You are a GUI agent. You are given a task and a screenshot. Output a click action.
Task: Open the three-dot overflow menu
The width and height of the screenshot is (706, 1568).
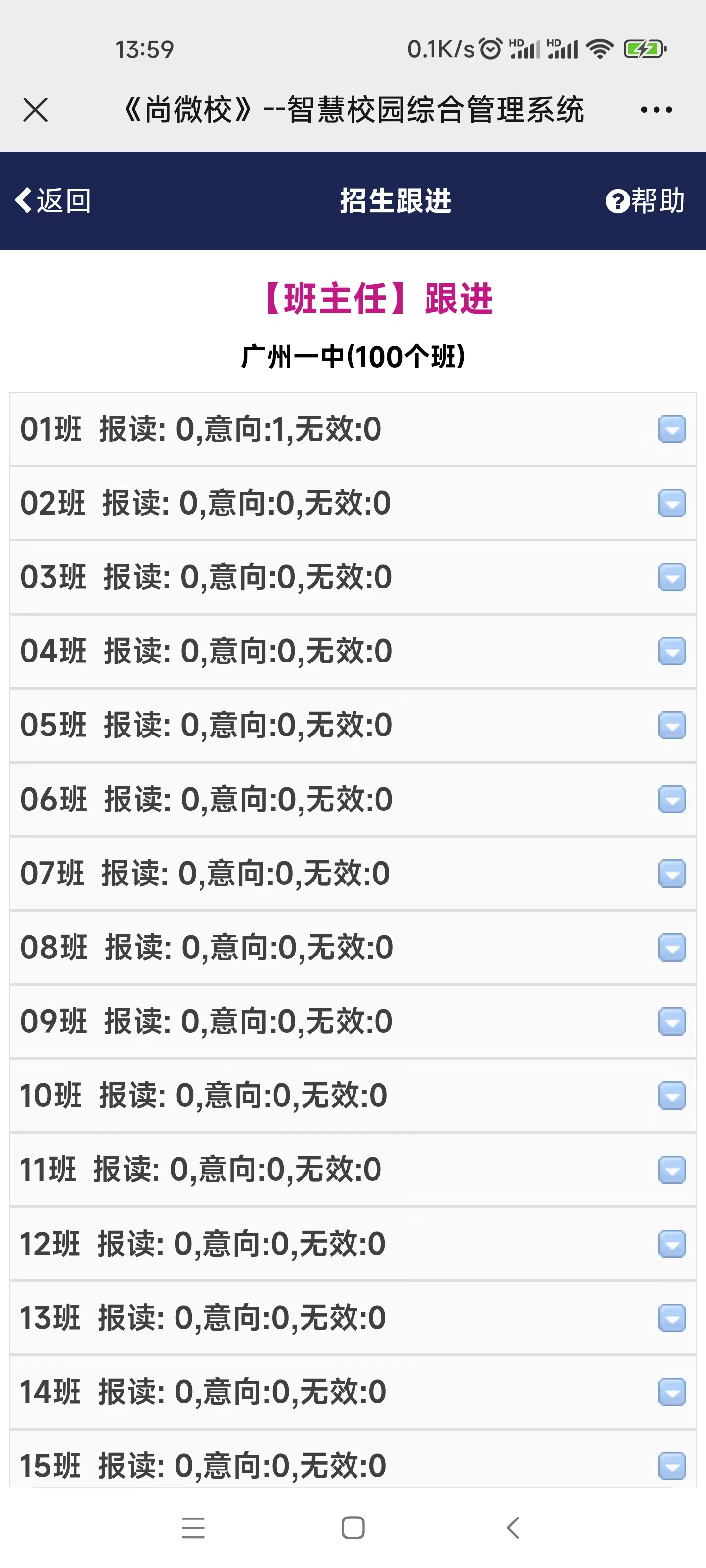point(656,110)
